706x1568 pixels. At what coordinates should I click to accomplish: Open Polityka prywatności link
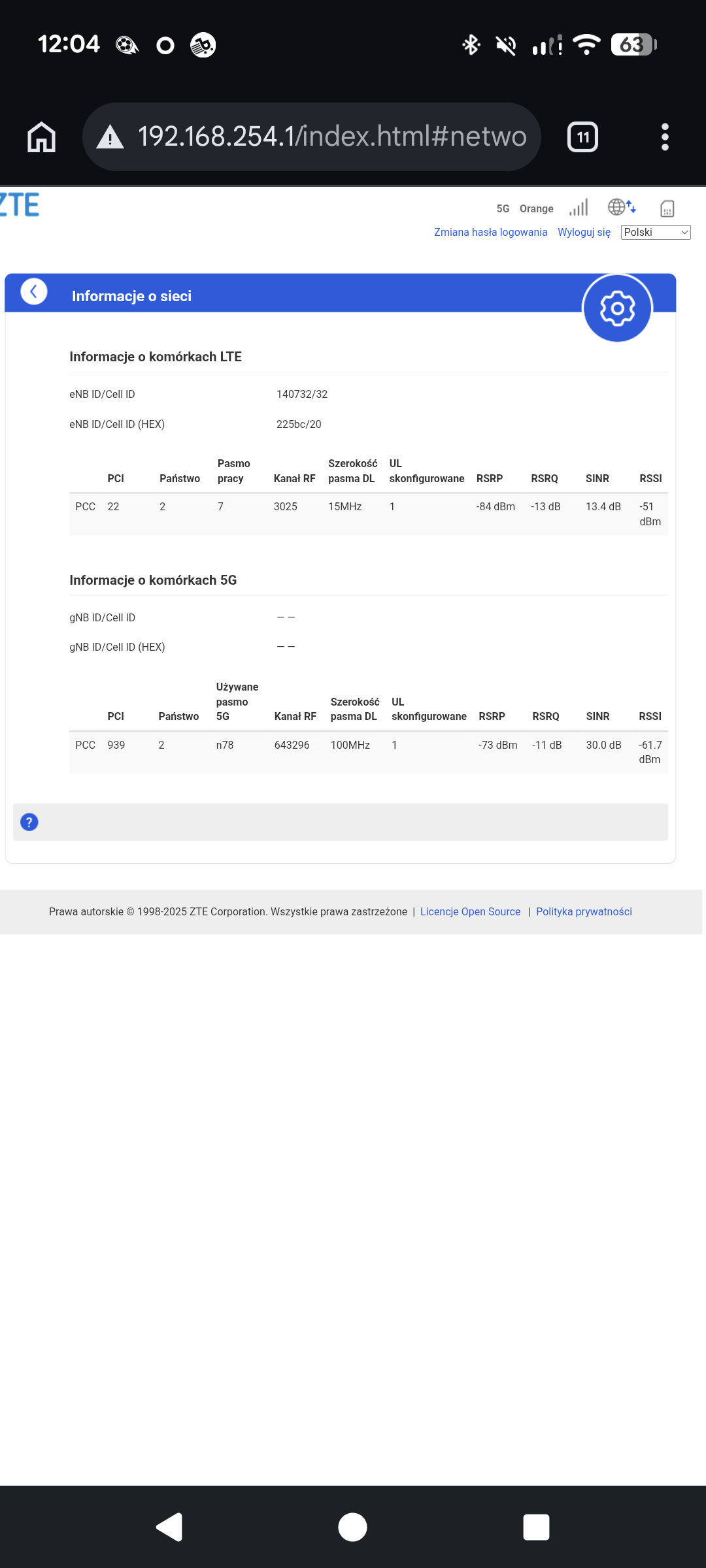point(584,912)
